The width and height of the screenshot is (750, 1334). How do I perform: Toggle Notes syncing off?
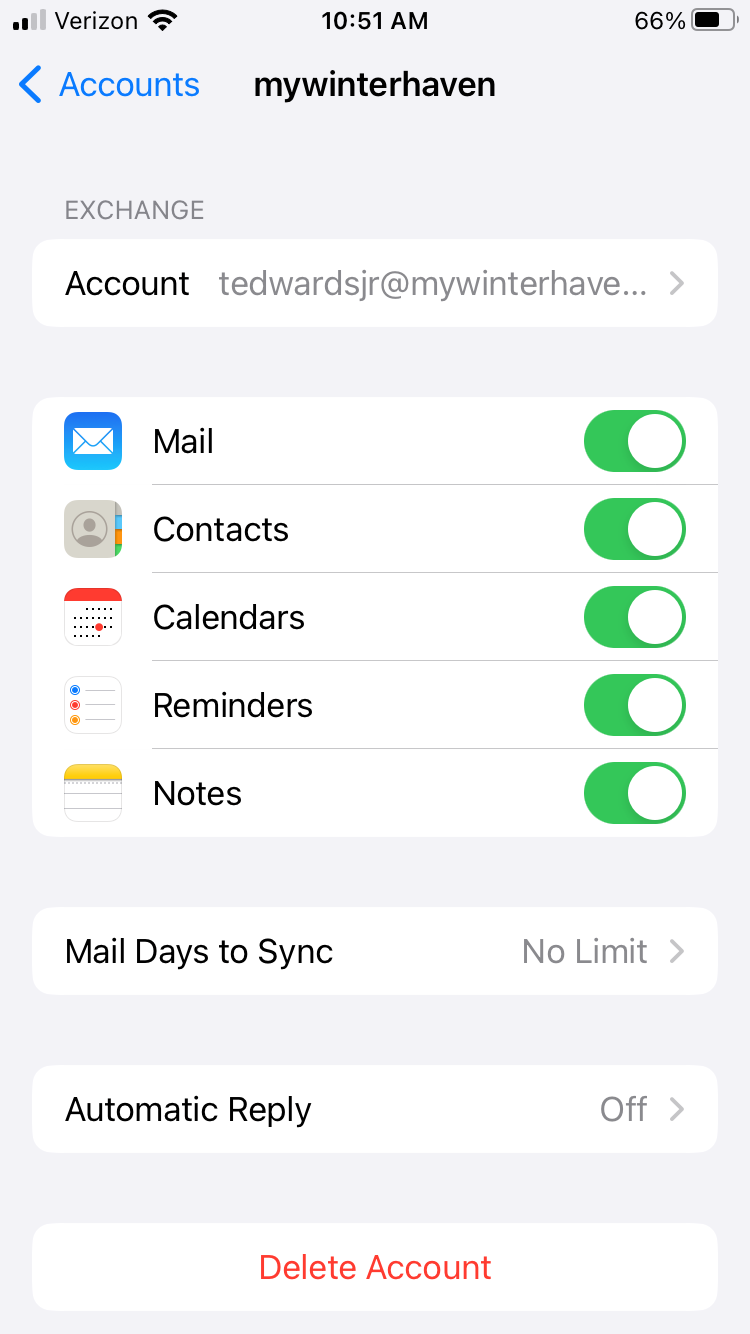click(x=634, y=793)
